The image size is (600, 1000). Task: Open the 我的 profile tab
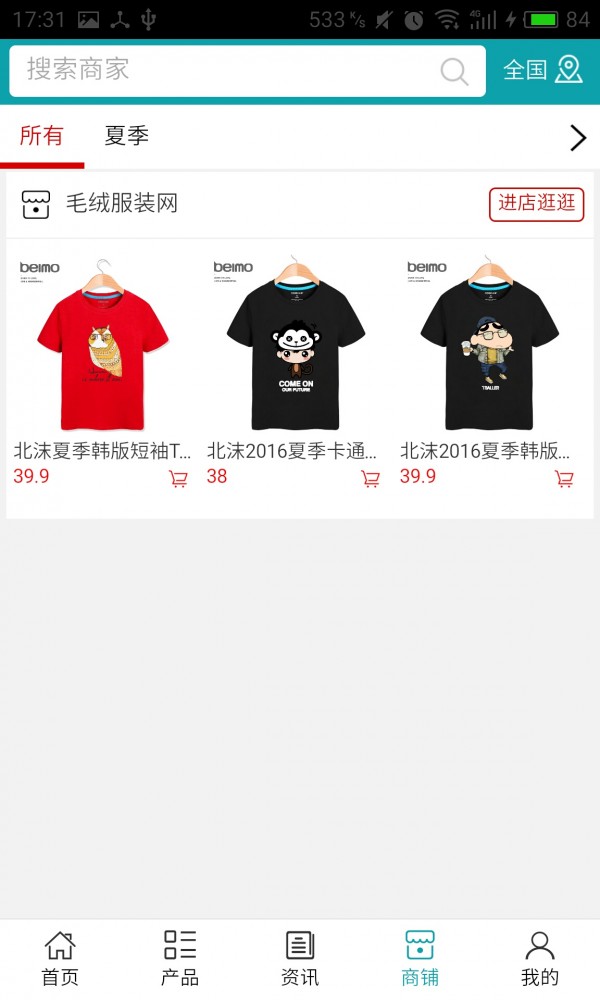click(540, 958)
